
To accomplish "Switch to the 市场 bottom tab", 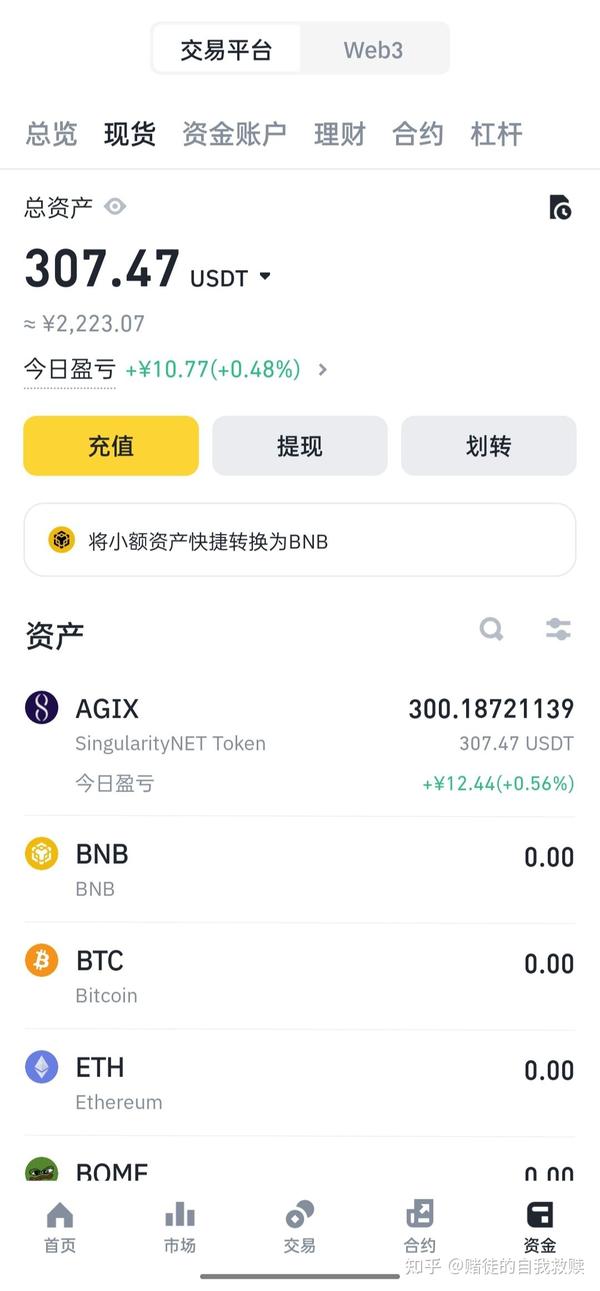I will click(180, 1227).
